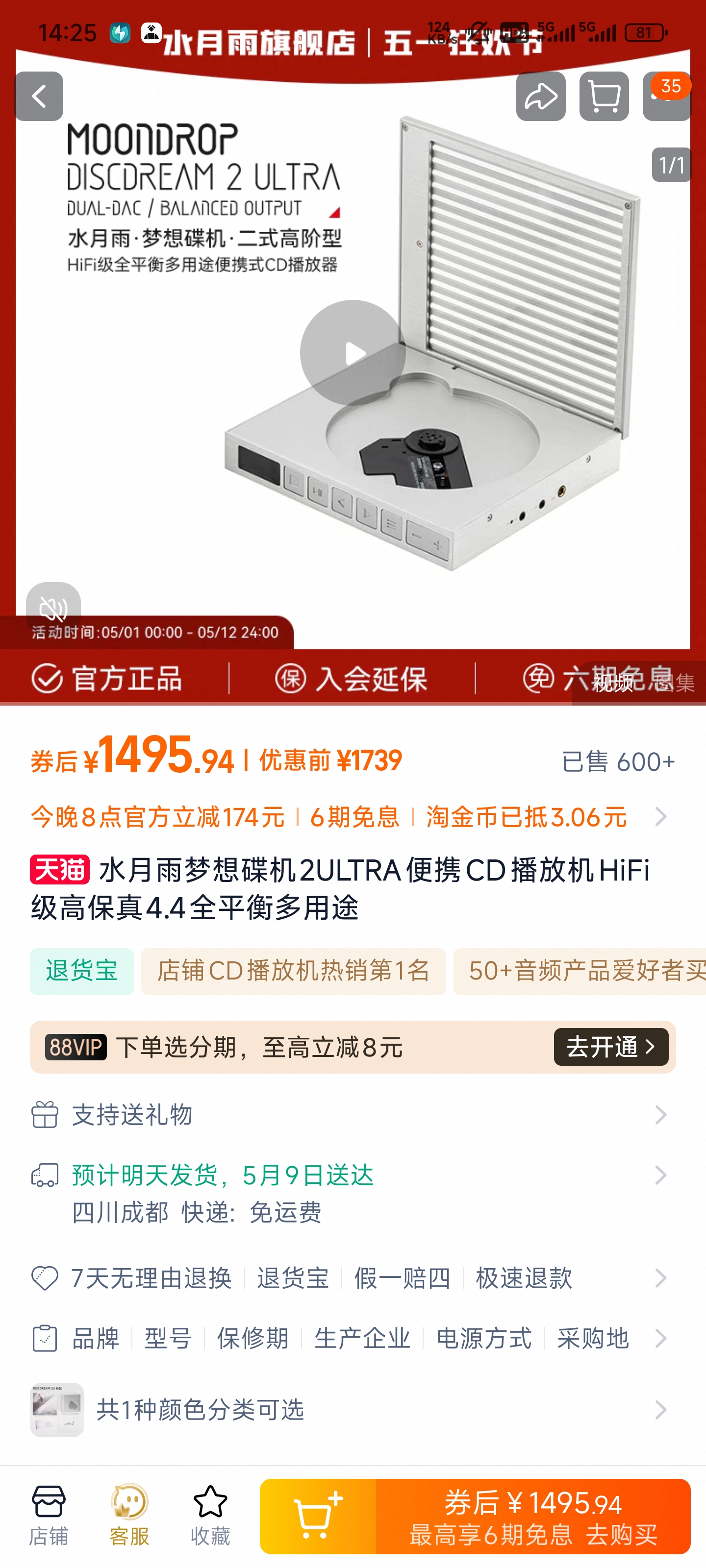This screenshot has width=706, height=1568.
Task: Choose from 共1种颜色分类可选
Action: click(x=352, y=1410)
